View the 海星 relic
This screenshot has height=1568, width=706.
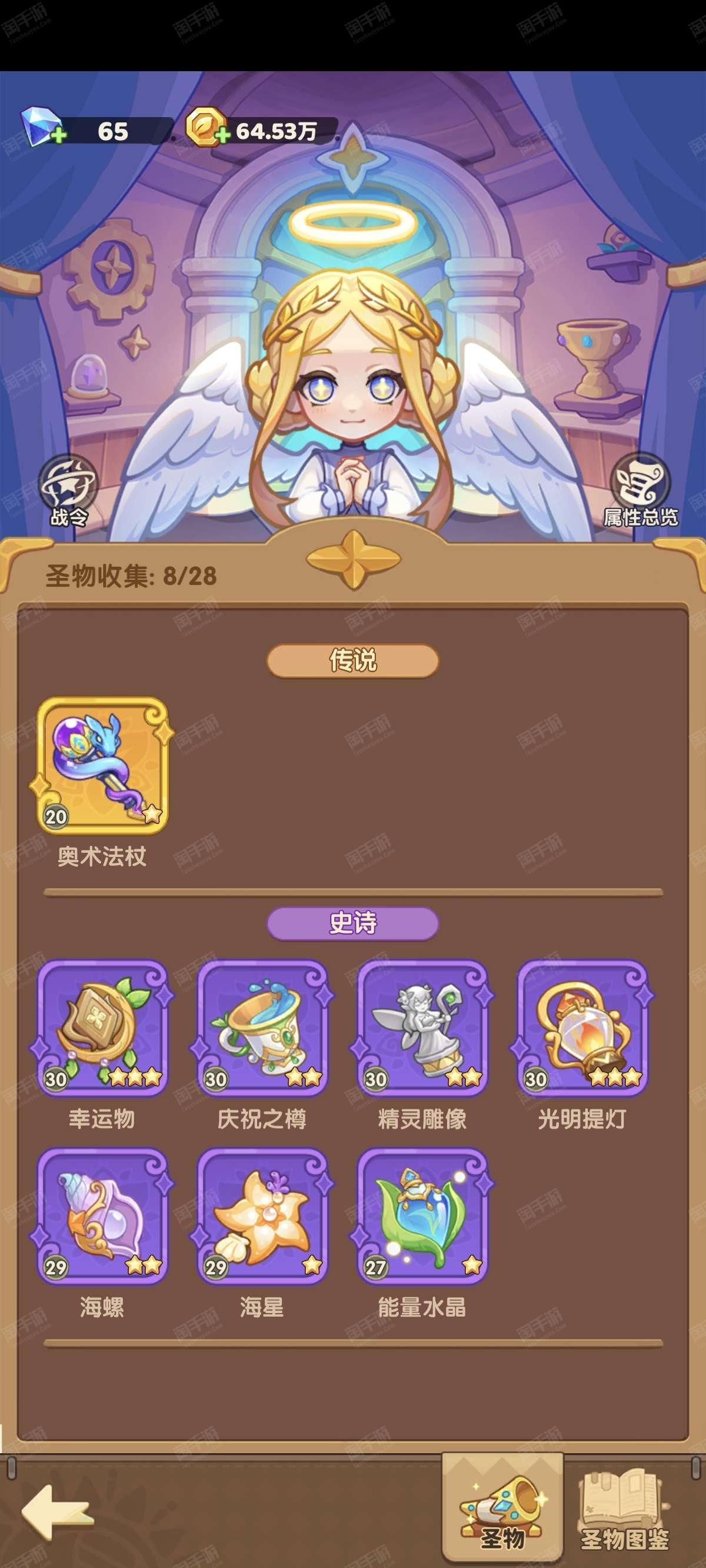pos(262,1216)
